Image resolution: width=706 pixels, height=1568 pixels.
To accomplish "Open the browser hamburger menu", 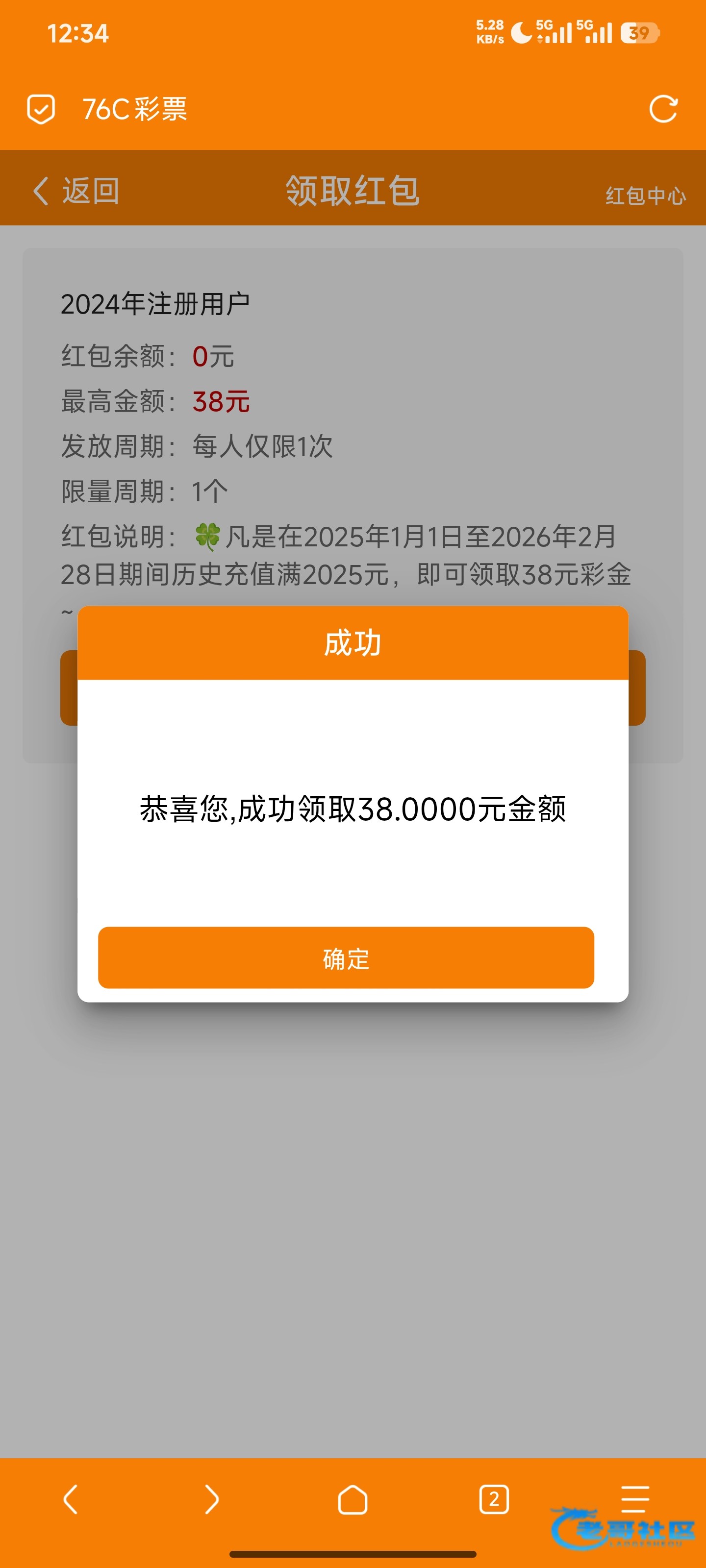I will pyautogui.click(x=635, y=1498).
